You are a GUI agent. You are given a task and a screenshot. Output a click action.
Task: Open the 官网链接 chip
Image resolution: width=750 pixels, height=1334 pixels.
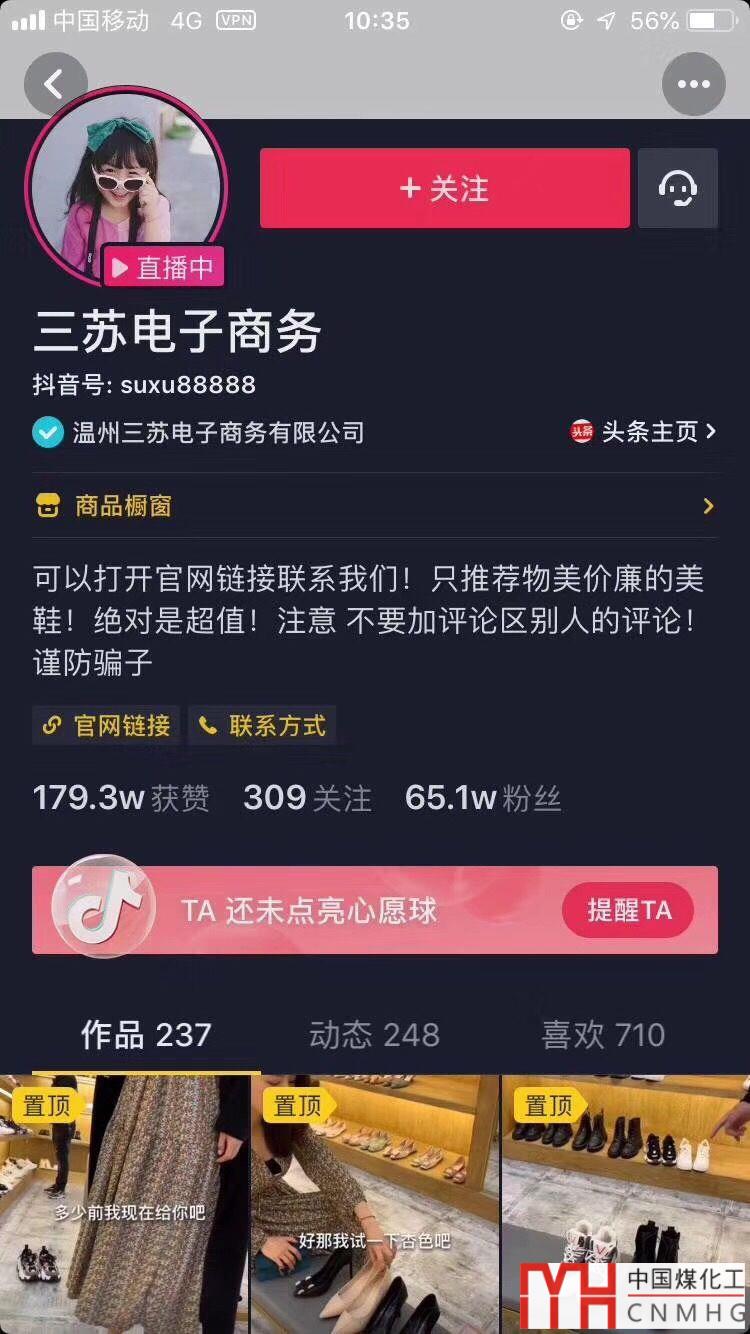(x=106, y=726)
